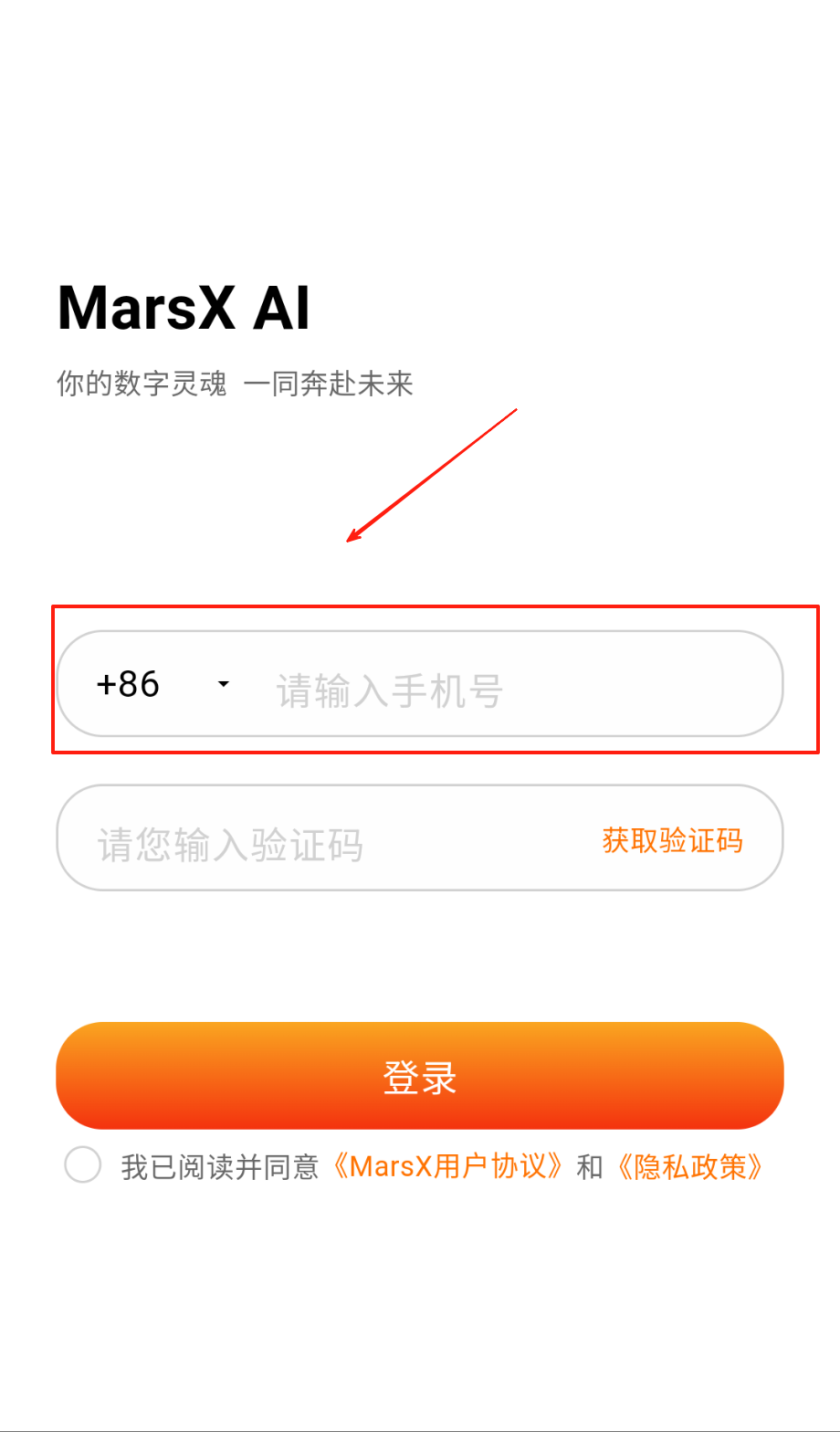Check the agreement consent checkbox
The image size is (840, 1432).
point(82,1165)
